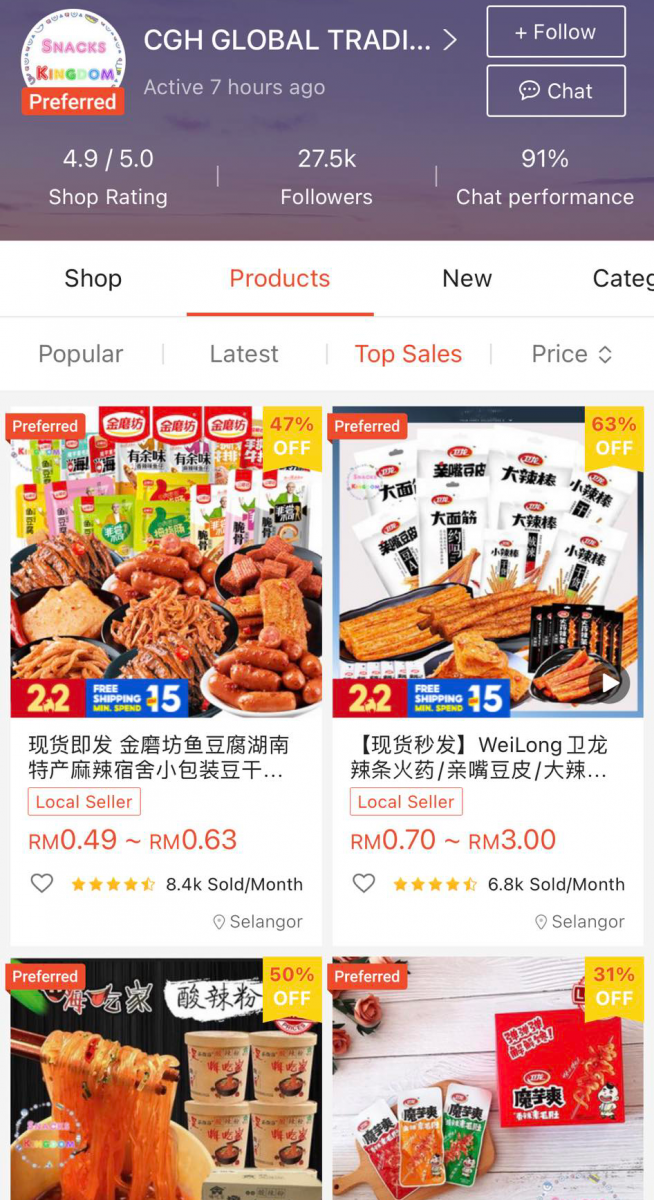
Task: Like the WeiLong RM0.70 ~ RM3.00 product
Action: [x=364, y=884]
